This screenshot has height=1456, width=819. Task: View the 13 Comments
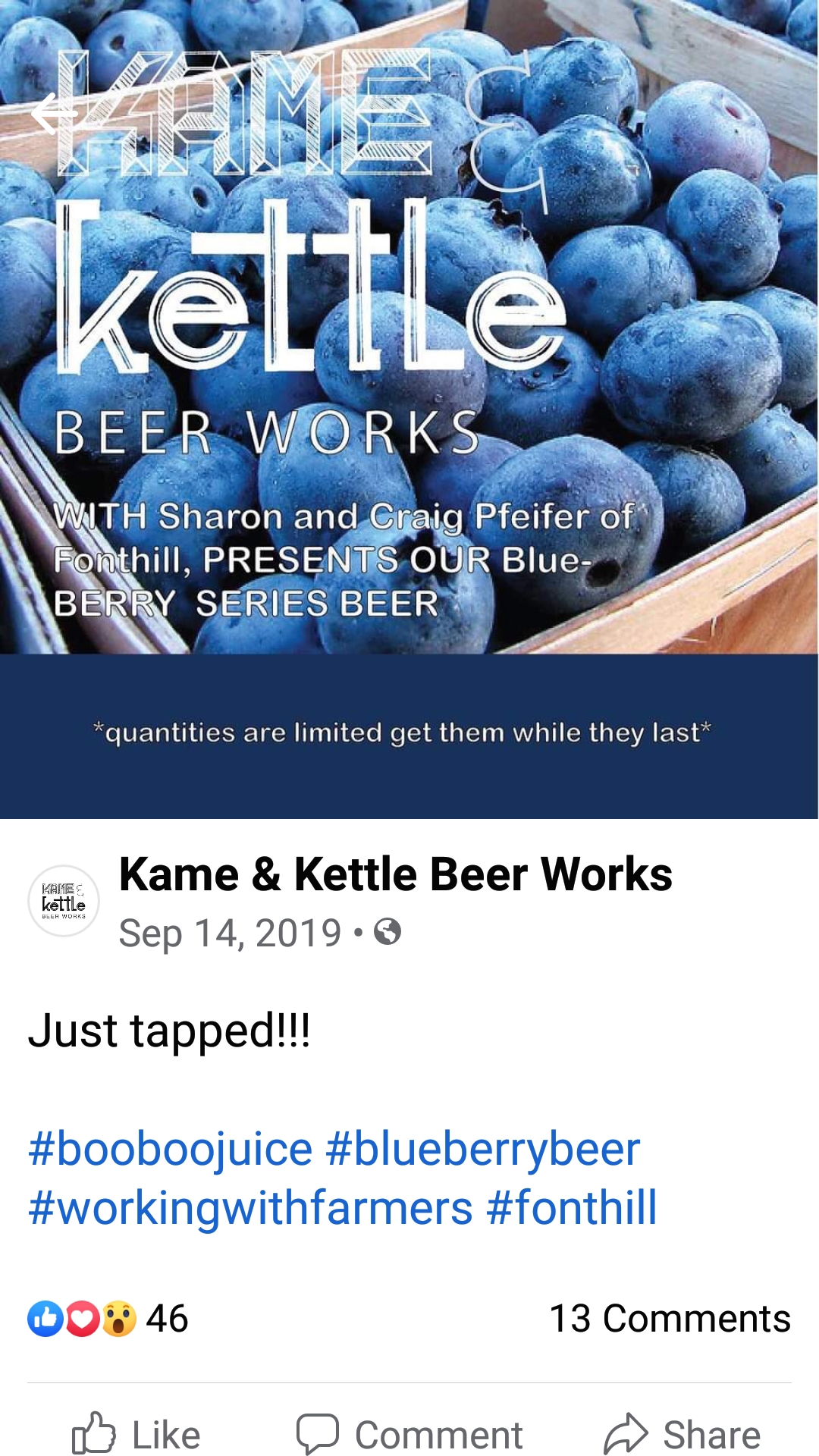(670, 1319)
